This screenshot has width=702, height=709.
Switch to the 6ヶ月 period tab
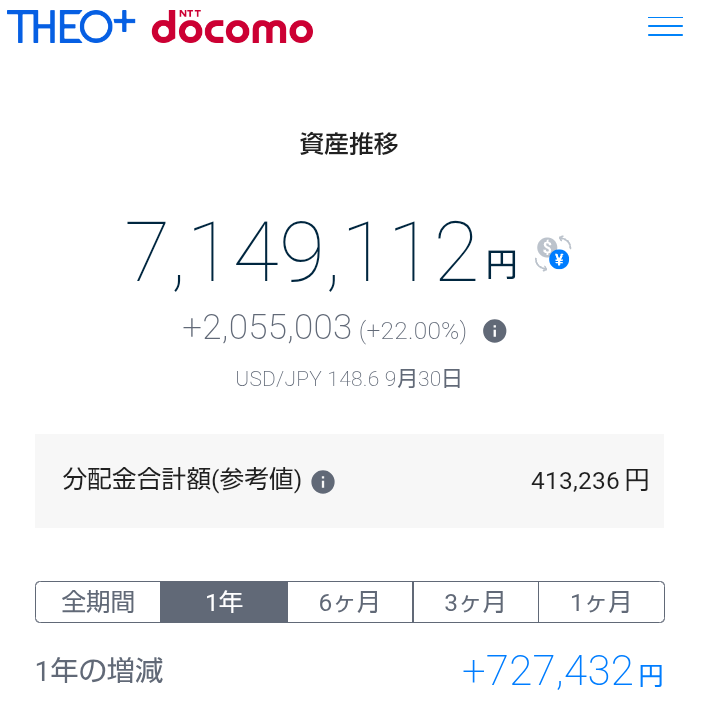tap(350, 602)
